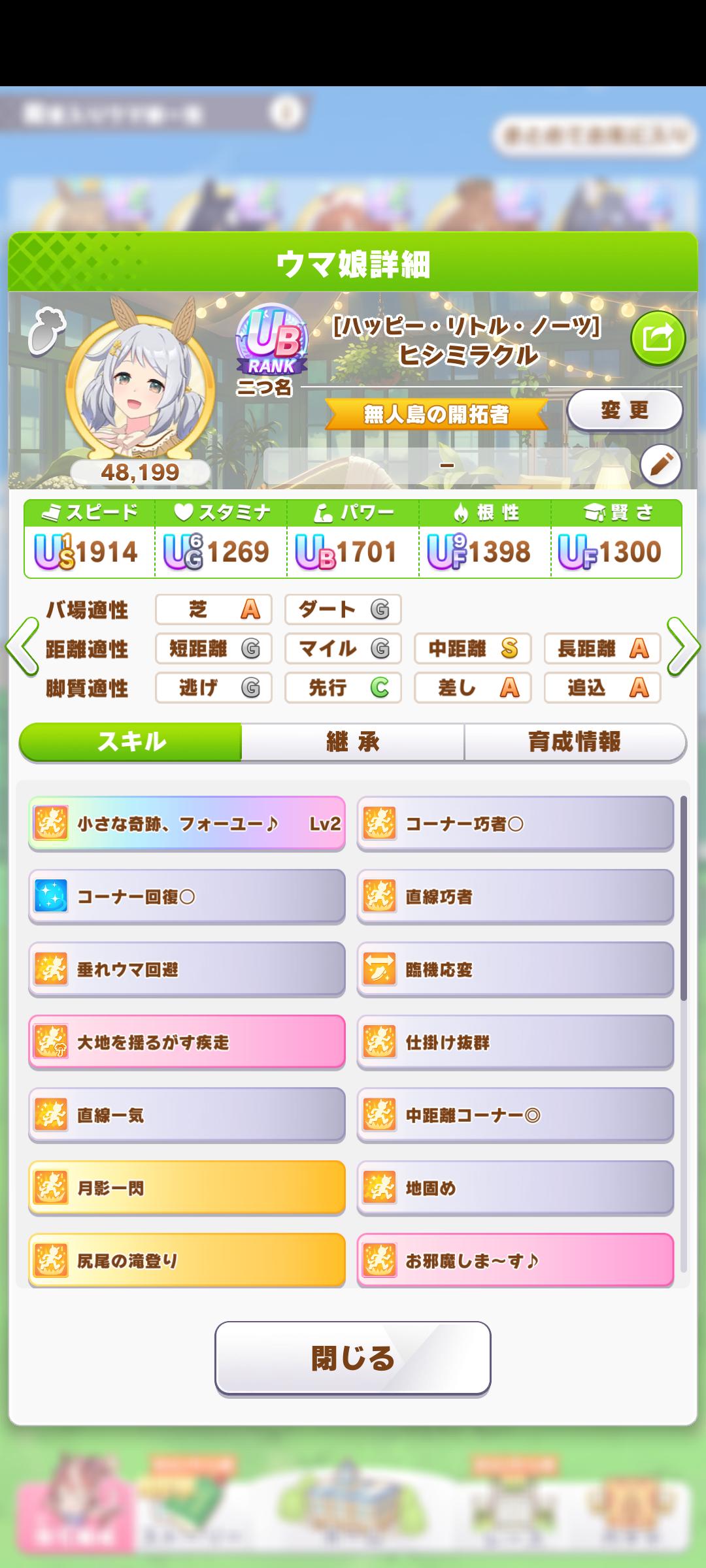This screenshot has height=1568, width=706.
Task: Open the skill 小さな奇跡、フォーユー♪
Action: click(x=186, y=823)
